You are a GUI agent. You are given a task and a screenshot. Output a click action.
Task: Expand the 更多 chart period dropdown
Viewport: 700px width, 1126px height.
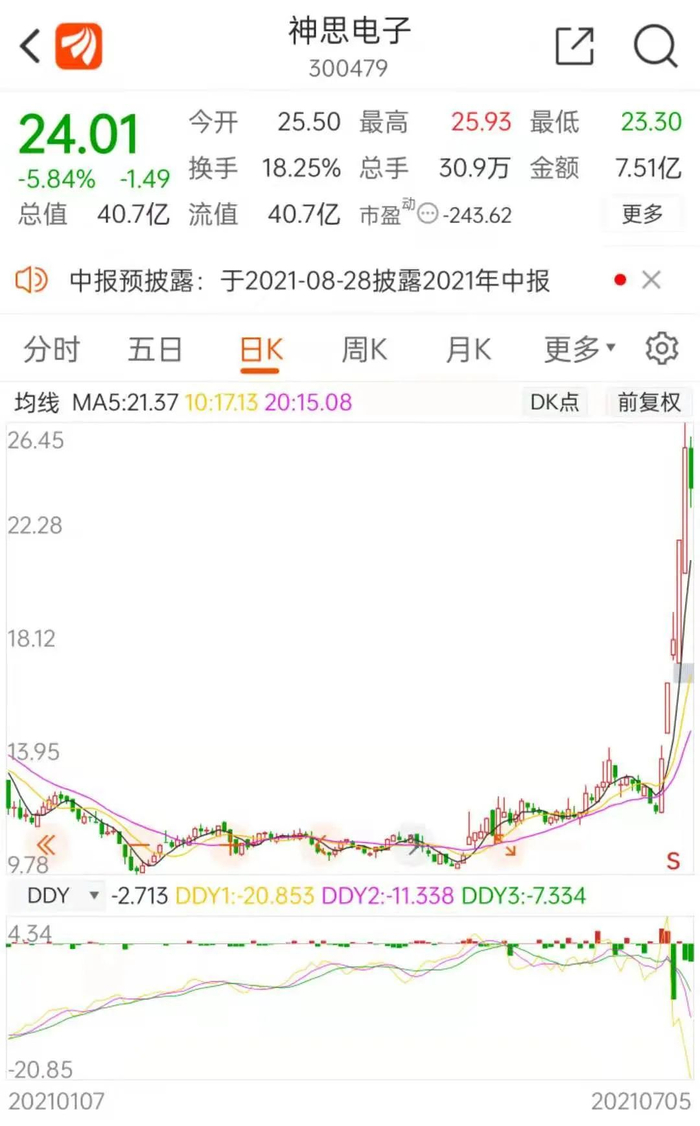579,350
